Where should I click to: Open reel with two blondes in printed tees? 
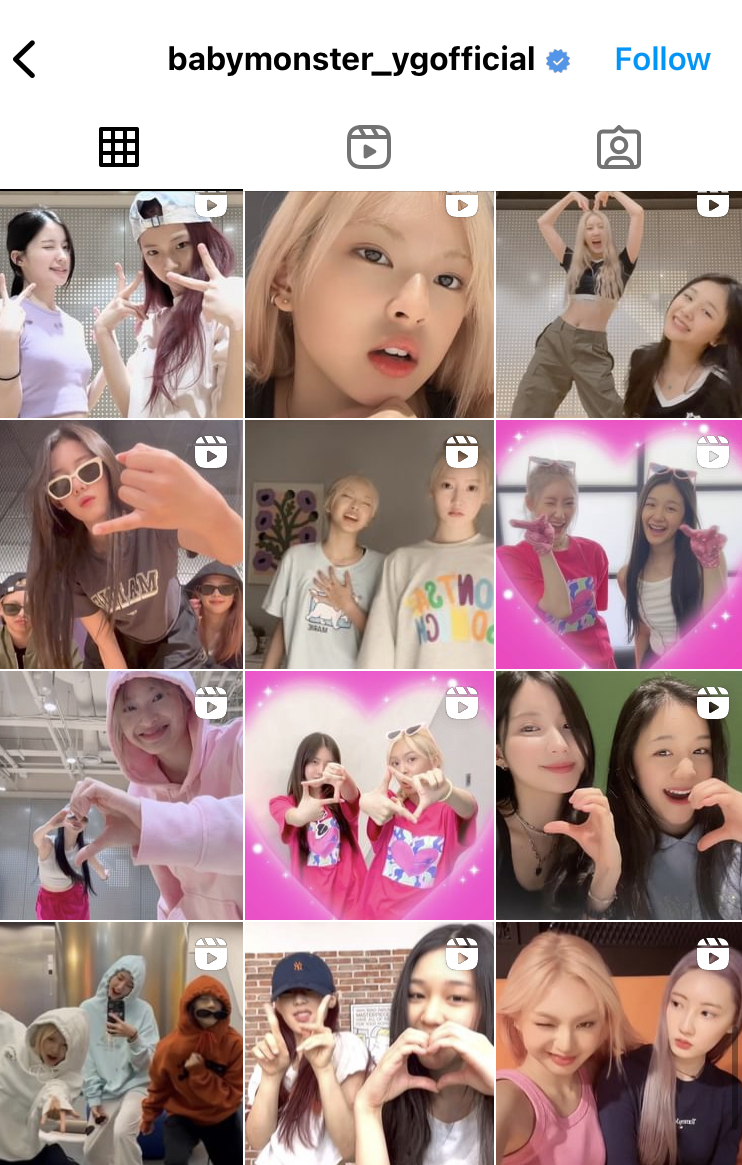point(369,544)
